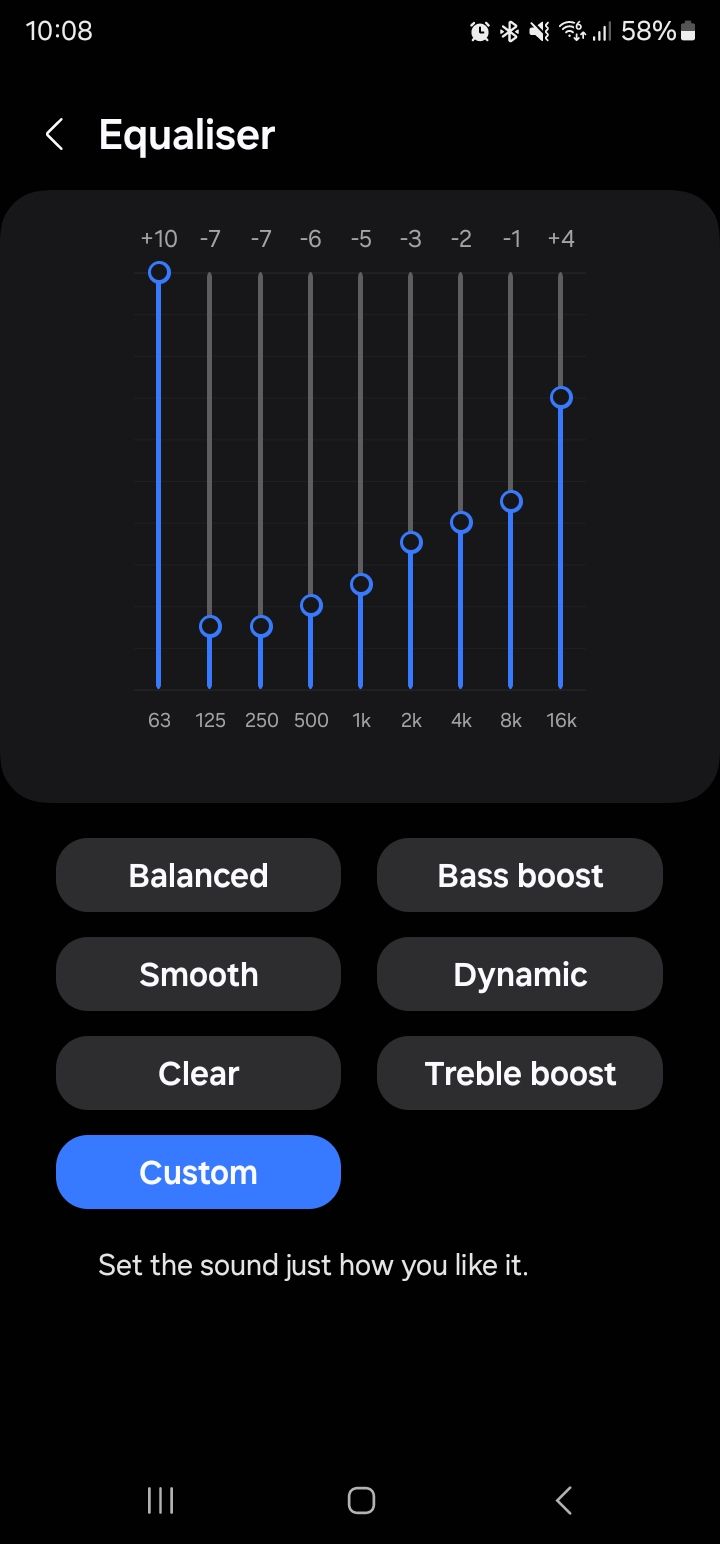Apply the Treble boost preset
Screen dimensions: 720x1544
pyautogui.click(x=519, y=1073)
